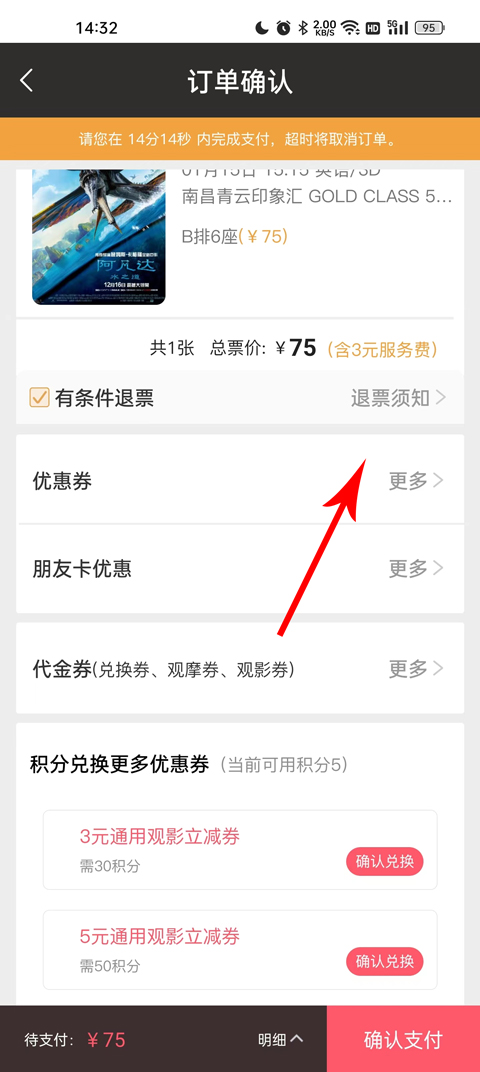Open 更多 in the 朋友卡优惠 row
480x1072 pixels.
[416, 568]
